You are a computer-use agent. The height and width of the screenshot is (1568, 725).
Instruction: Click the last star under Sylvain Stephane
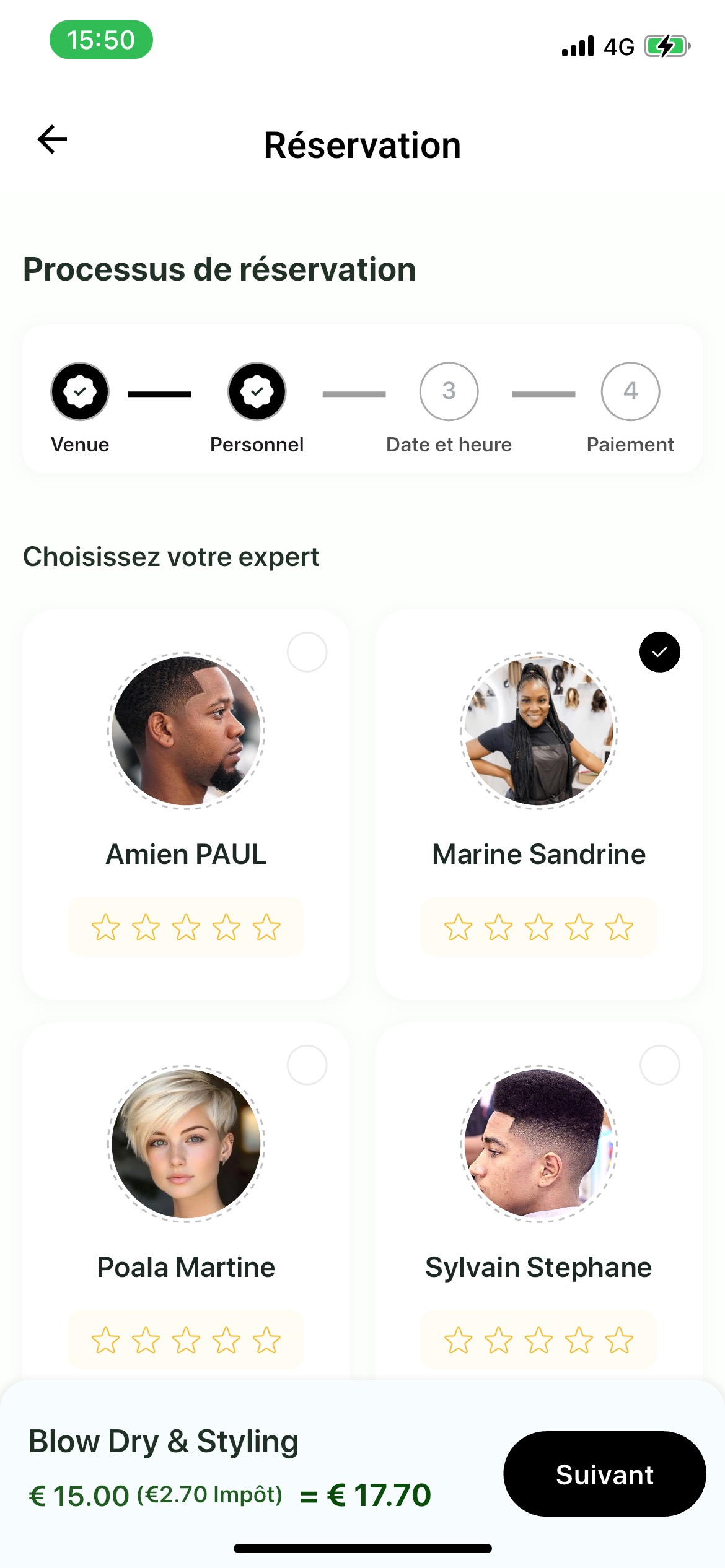620,1340
